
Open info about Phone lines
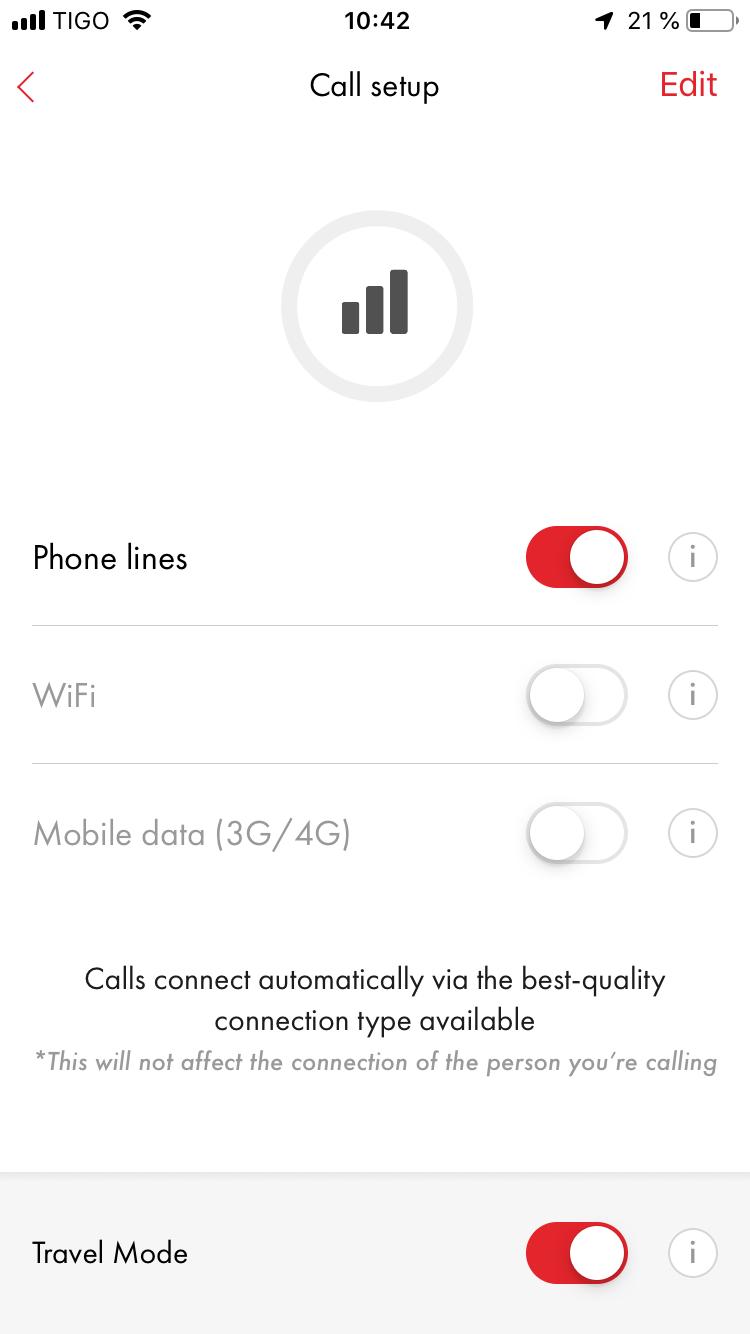pos(692,556)
